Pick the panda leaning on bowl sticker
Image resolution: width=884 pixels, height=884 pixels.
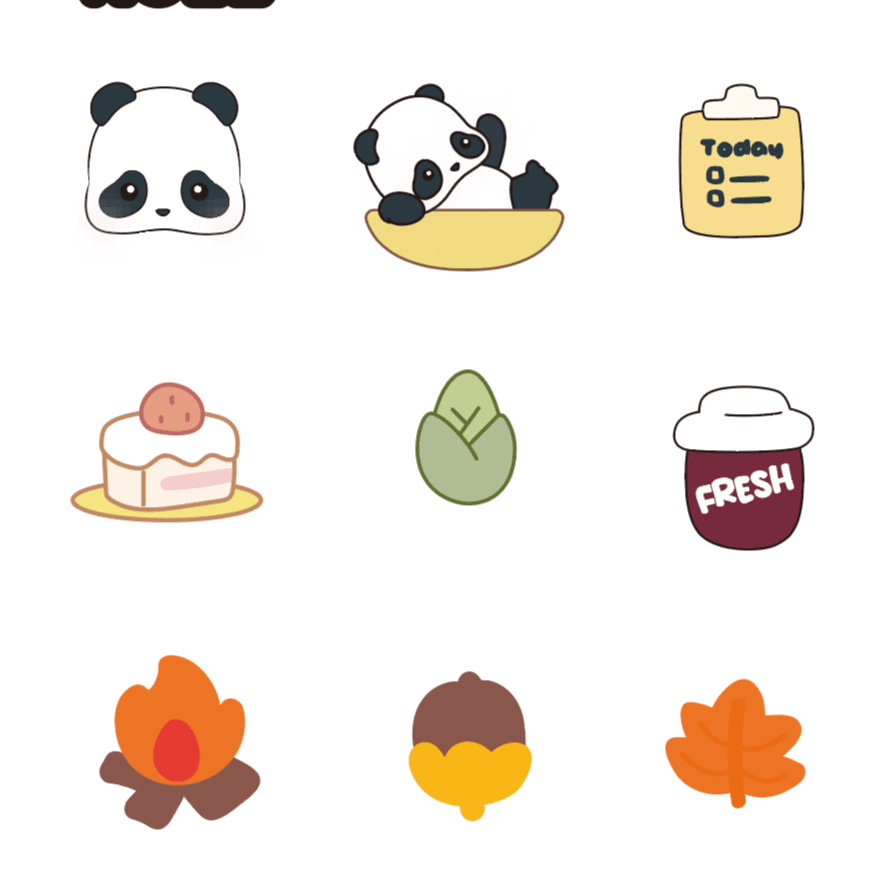(460, 180)
